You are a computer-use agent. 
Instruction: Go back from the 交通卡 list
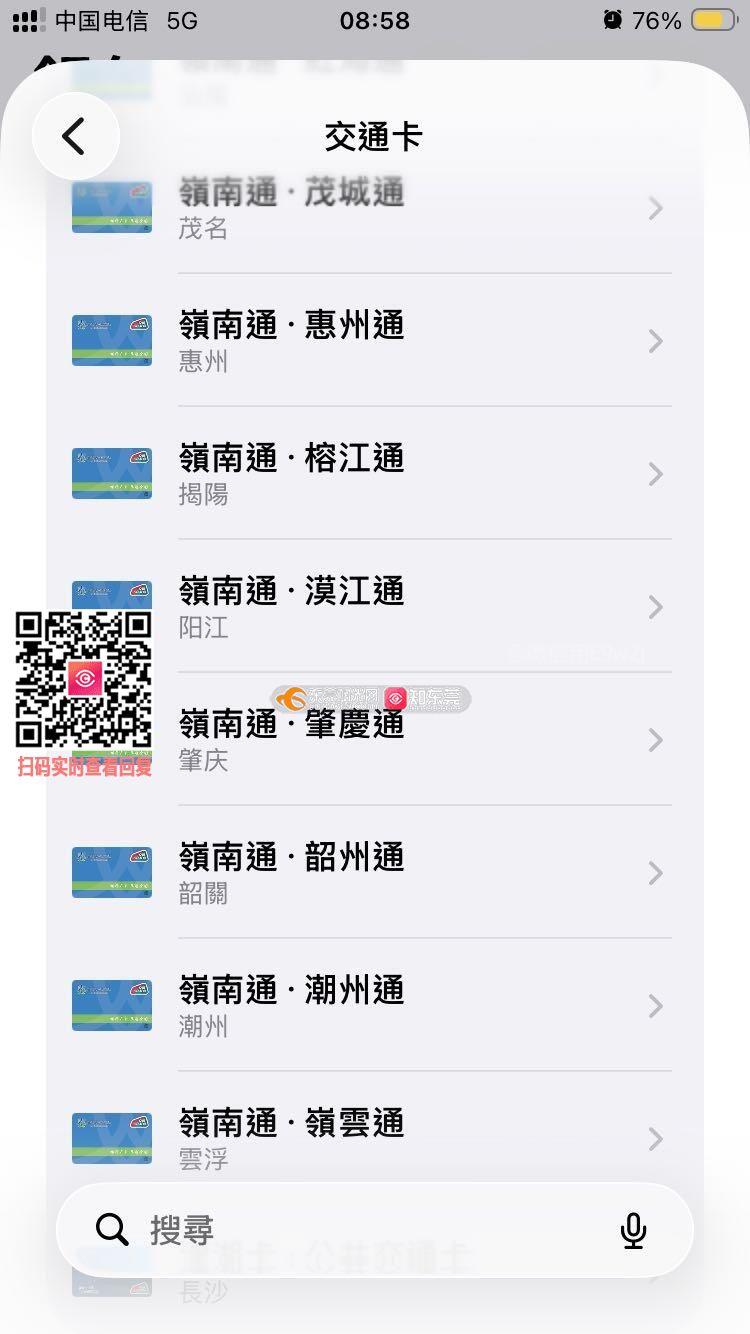75,136
